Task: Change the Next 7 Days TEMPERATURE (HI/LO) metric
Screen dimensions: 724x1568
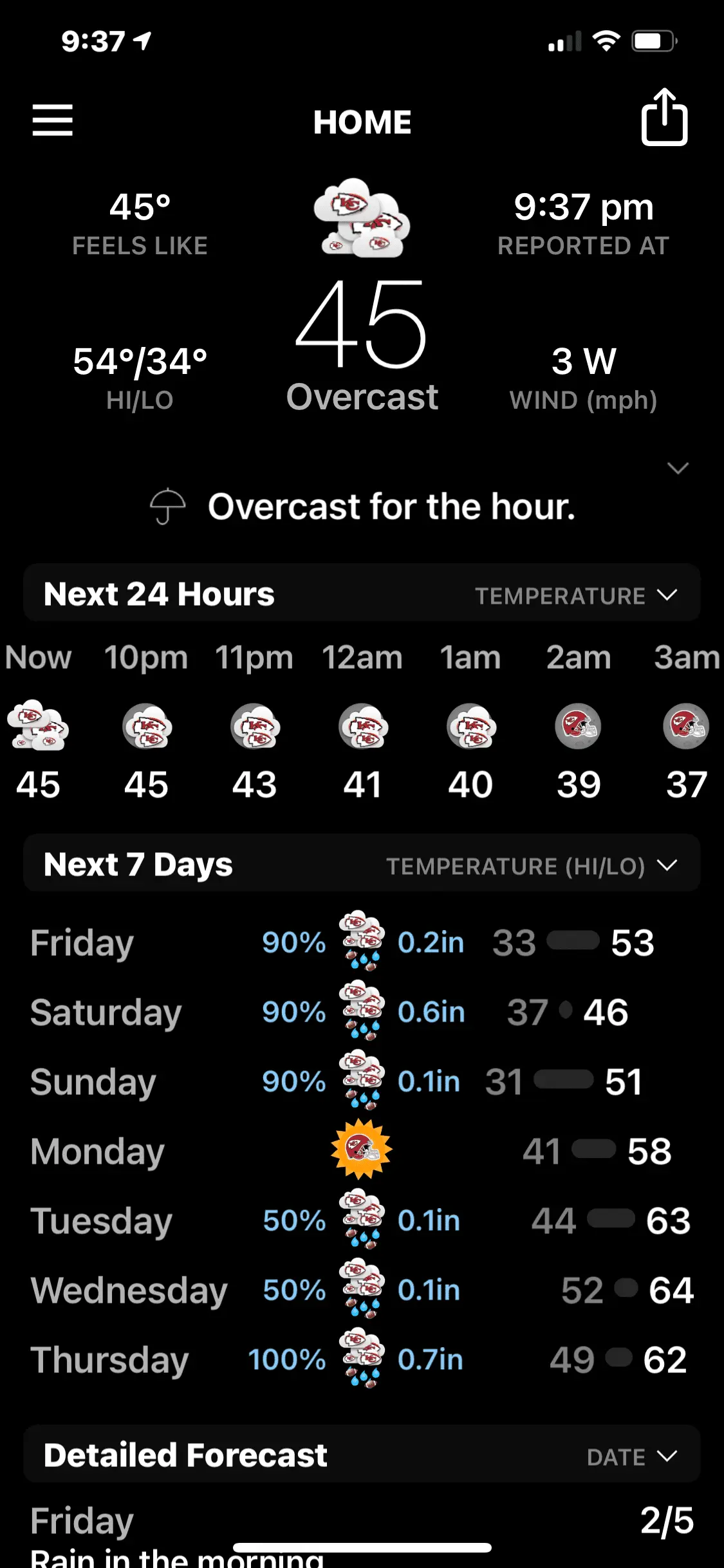Action: click(532, 866)
